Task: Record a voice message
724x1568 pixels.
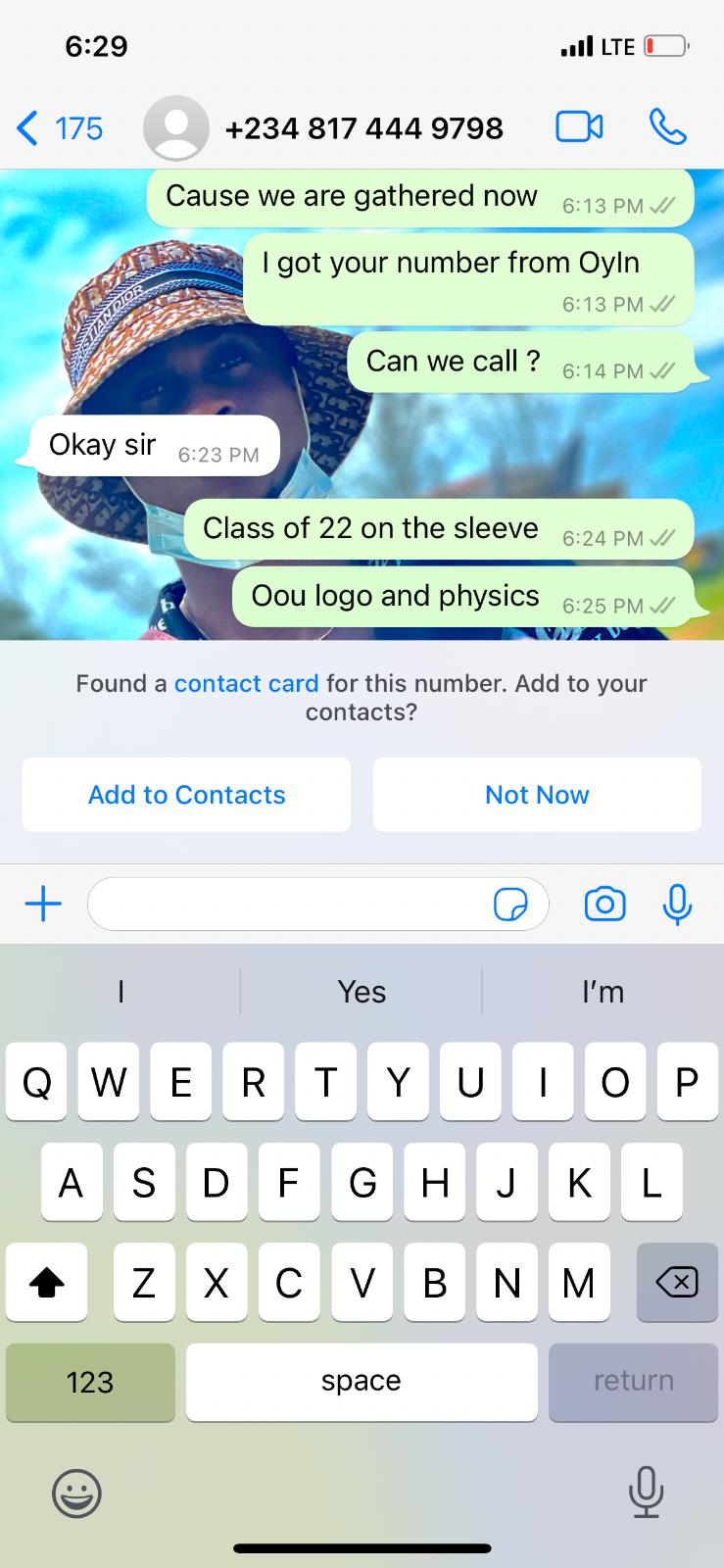Action: click(x=677, y=904)
